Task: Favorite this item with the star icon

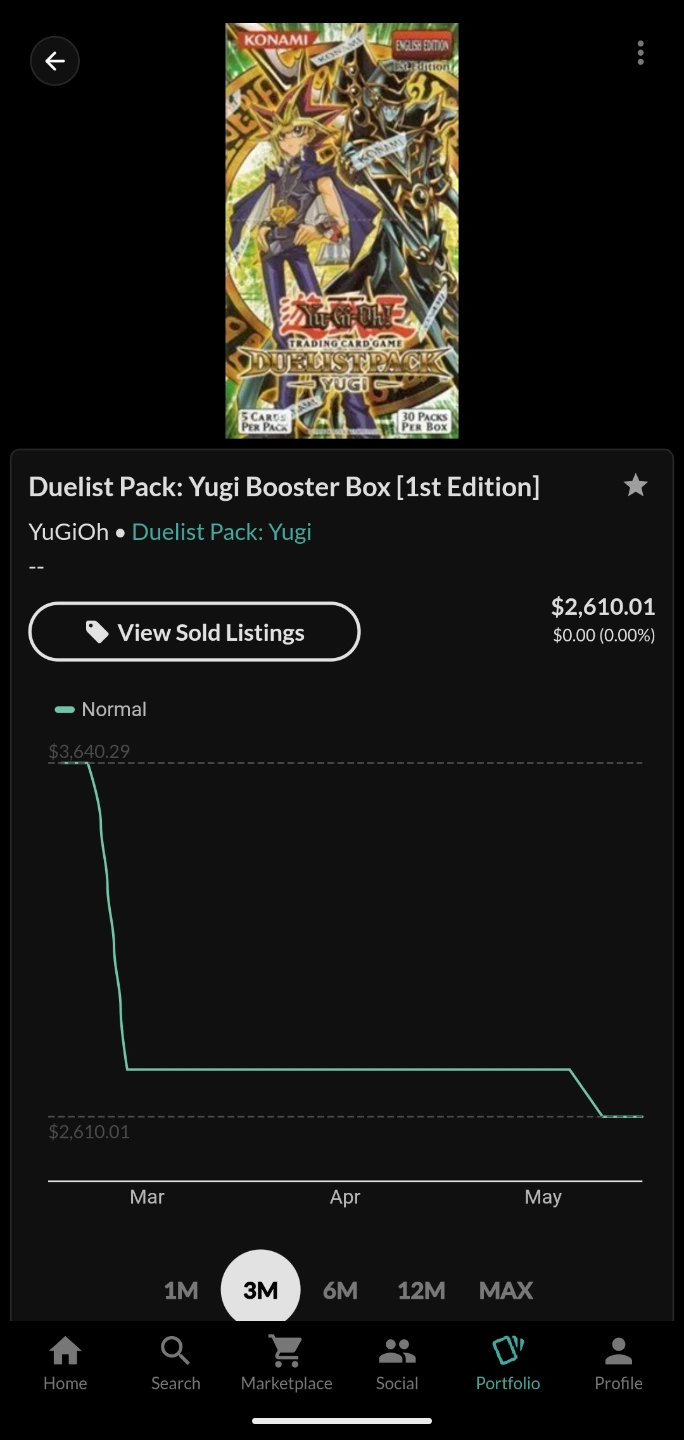Action: 636,486
